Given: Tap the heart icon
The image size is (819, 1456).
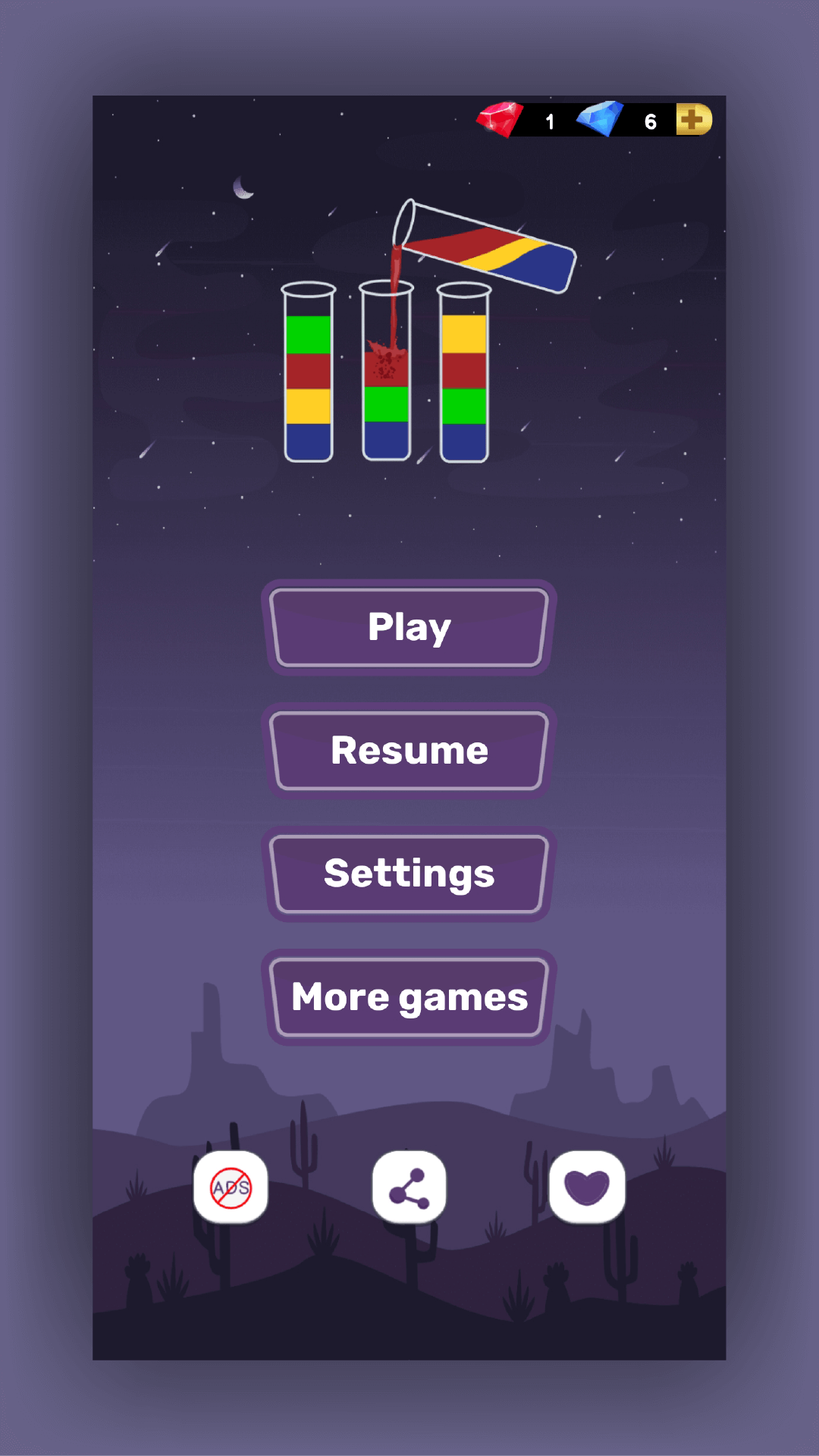Looking at the screenshot, I should click(x=587, y=1187).
